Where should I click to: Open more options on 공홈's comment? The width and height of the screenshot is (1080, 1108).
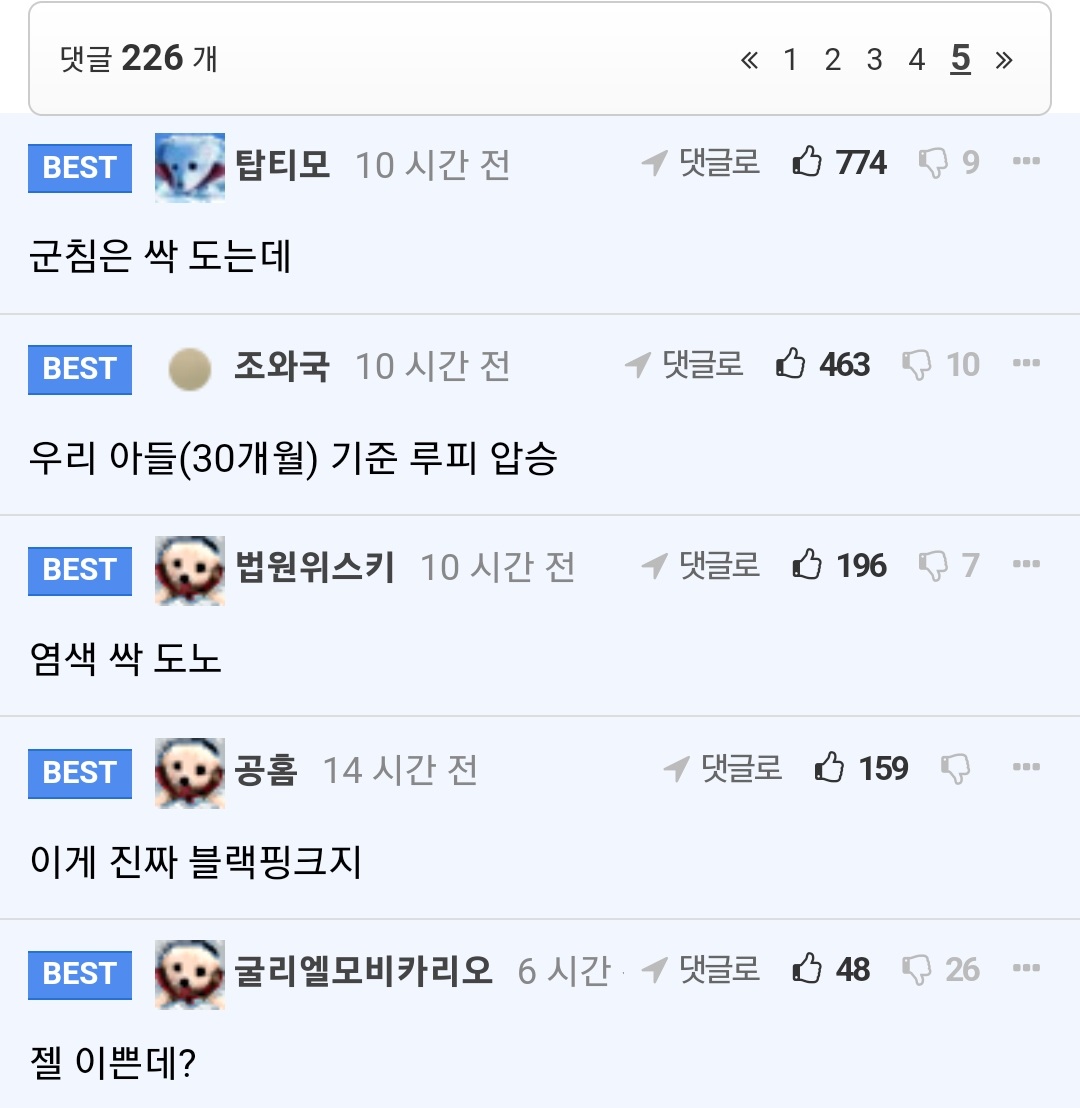click(1026, 769)
